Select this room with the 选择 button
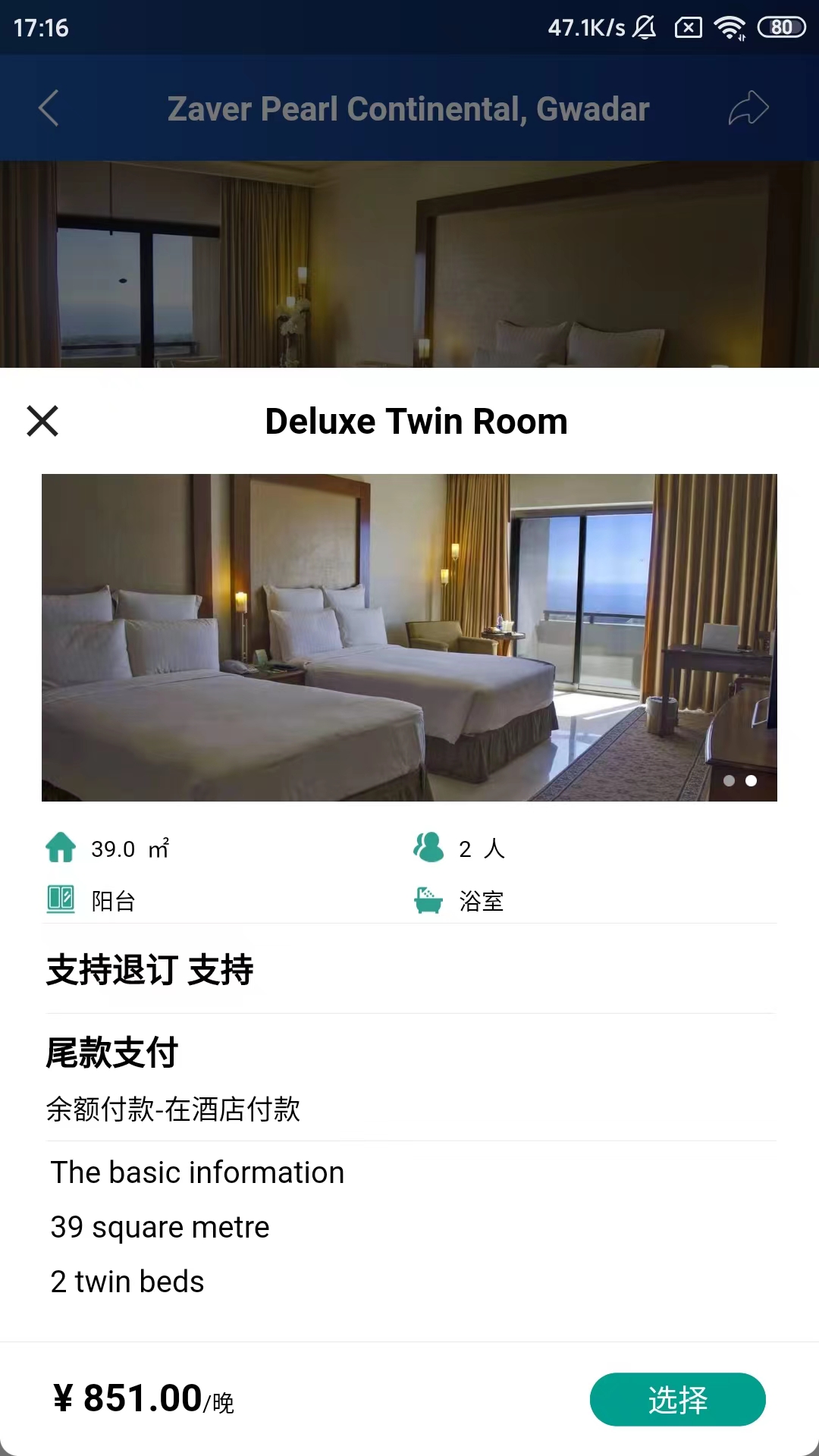 [677, 1399]
